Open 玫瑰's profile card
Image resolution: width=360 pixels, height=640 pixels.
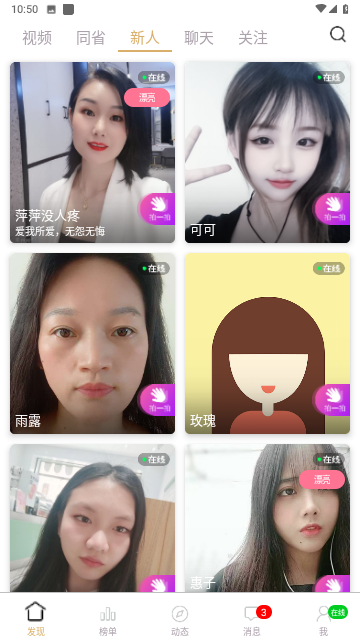(x=267, y=343)
